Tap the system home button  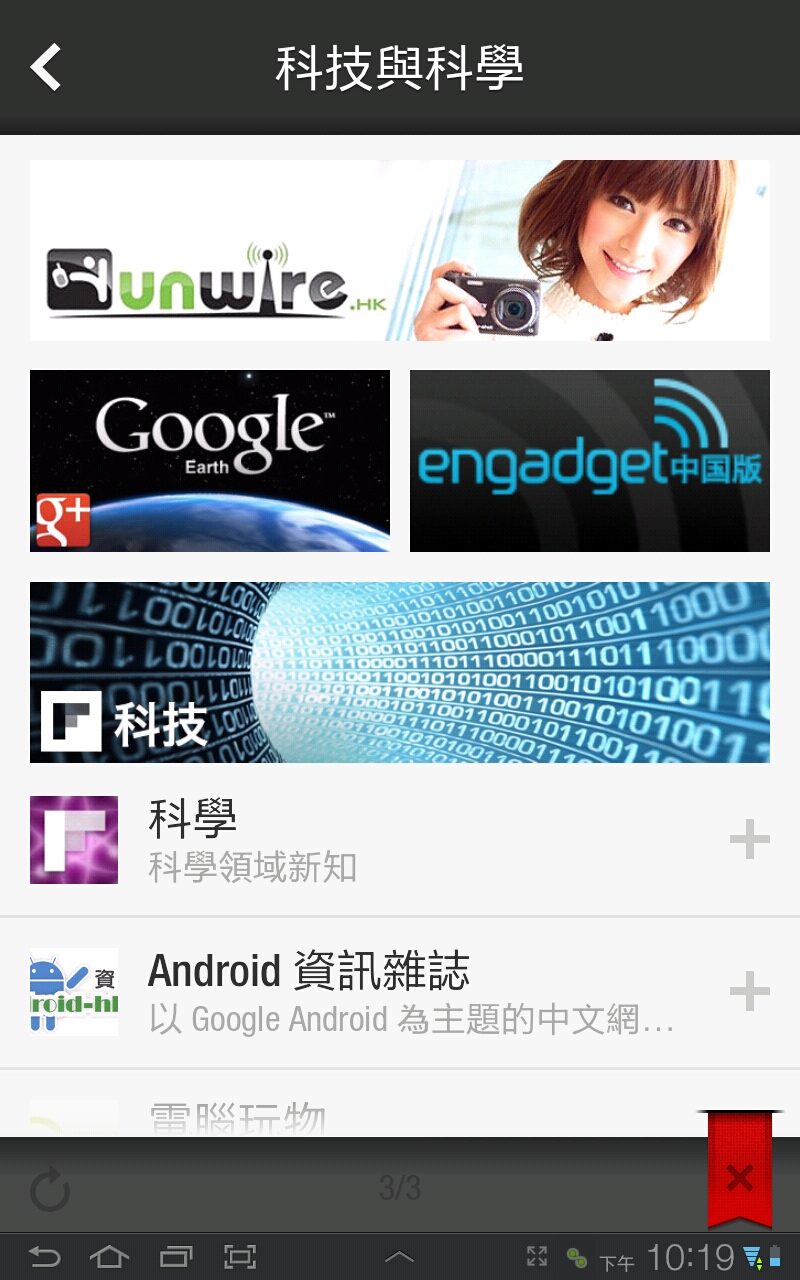coord(109,1257)
